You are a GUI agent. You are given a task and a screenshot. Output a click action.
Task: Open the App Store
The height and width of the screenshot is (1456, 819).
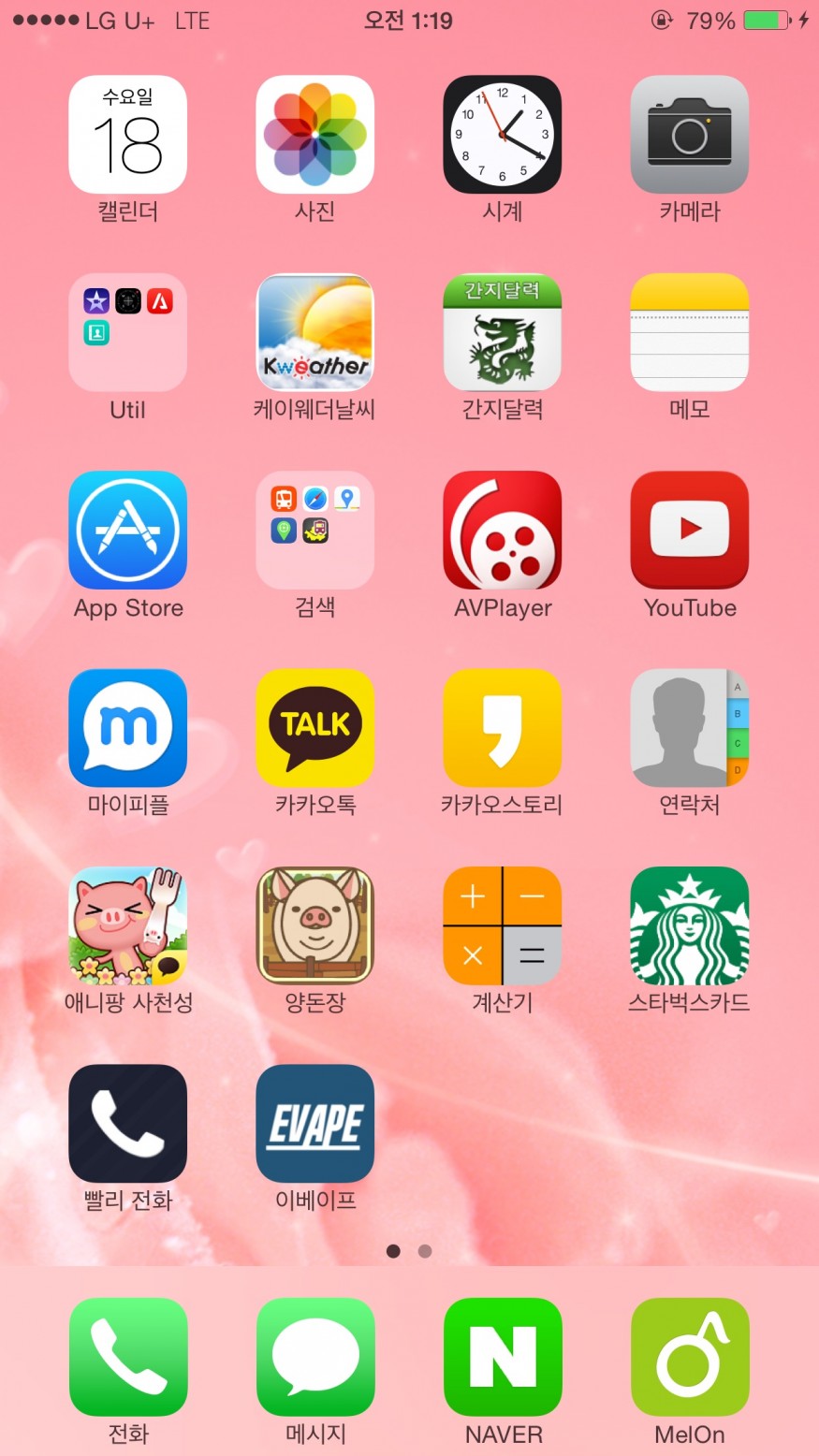coord(127,530)
